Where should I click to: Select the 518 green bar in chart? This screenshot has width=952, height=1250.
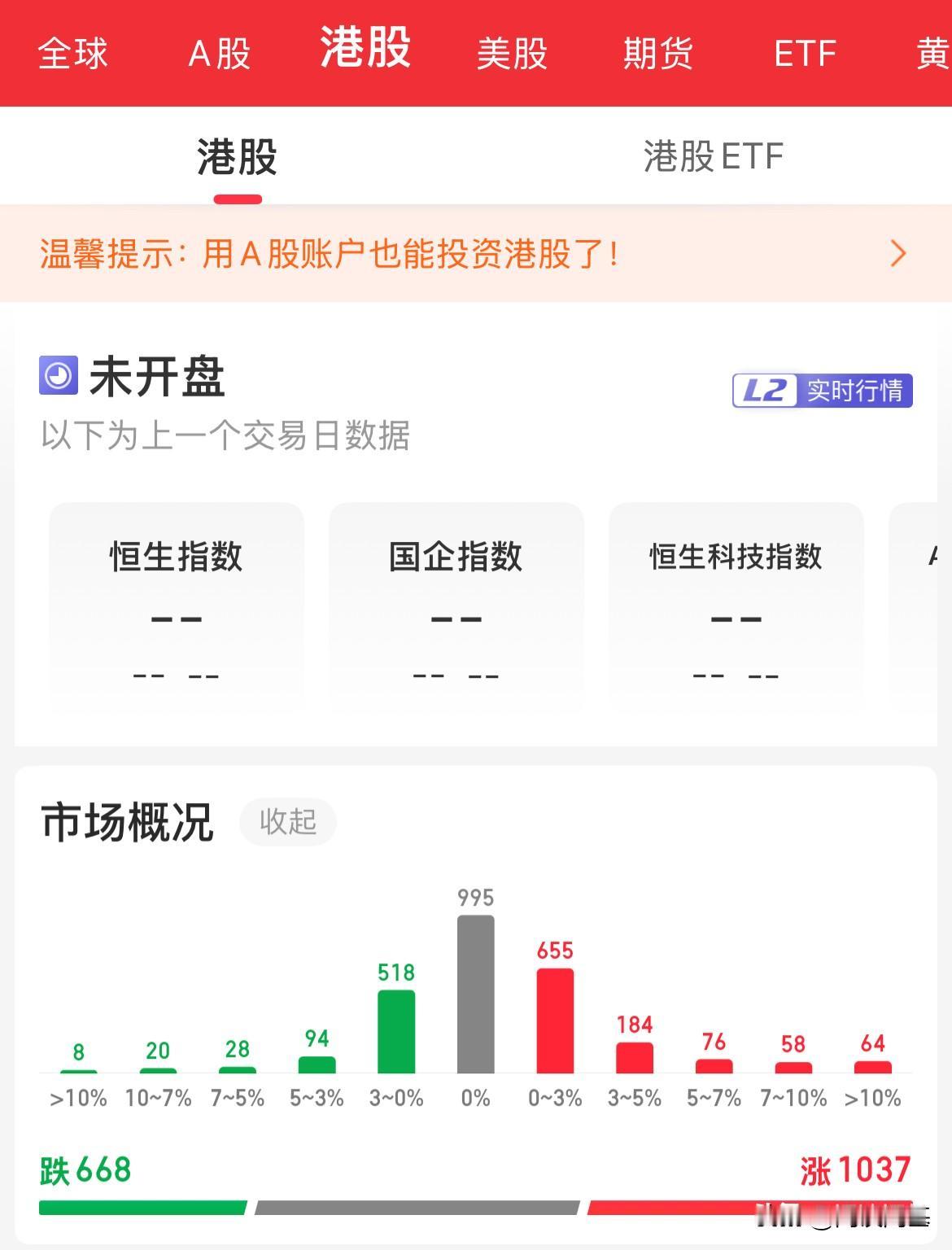pyautogui.click(x=396, y=1034)
